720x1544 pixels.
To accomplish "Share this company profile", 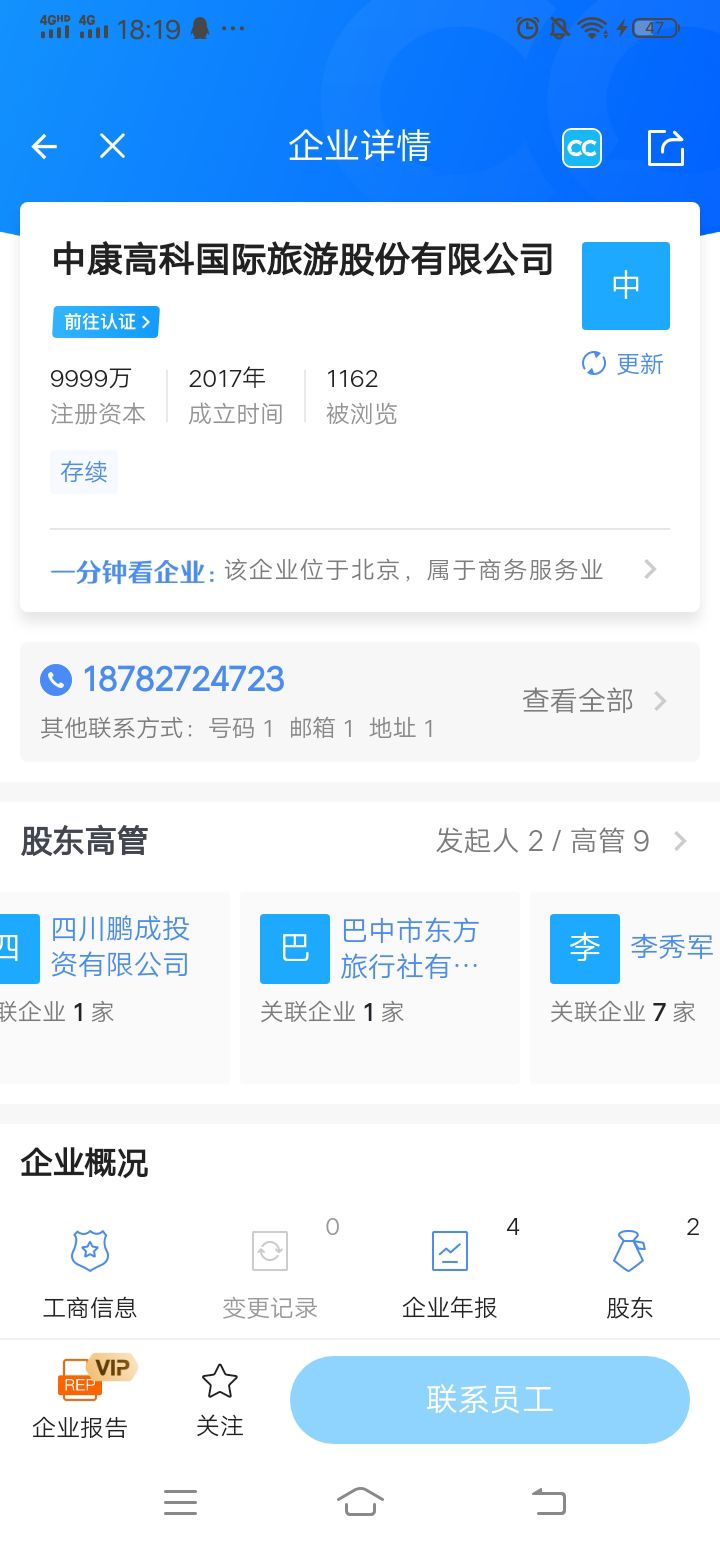I will pyautogui.click(x=666, y=148).
